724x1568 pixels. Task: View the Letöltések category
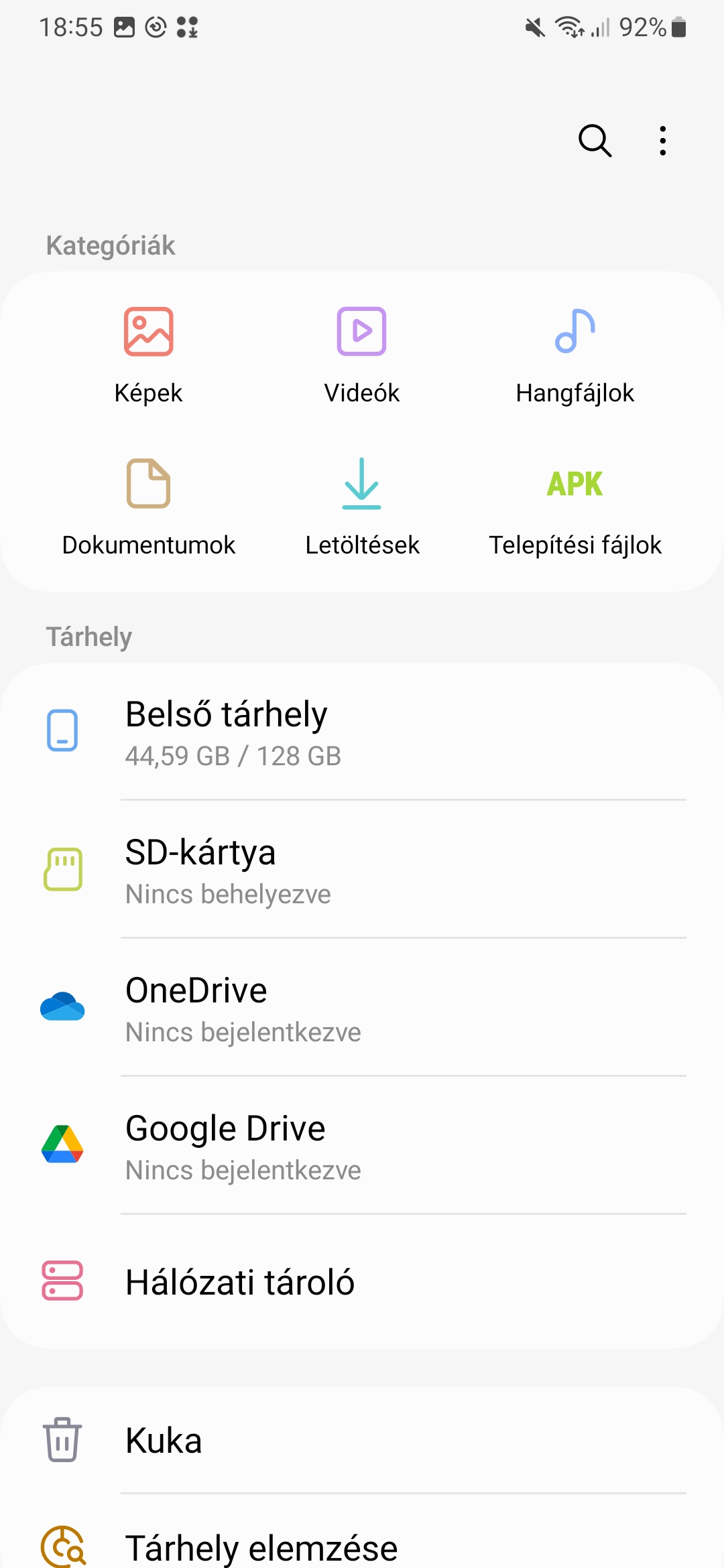(x=362, y=508)
